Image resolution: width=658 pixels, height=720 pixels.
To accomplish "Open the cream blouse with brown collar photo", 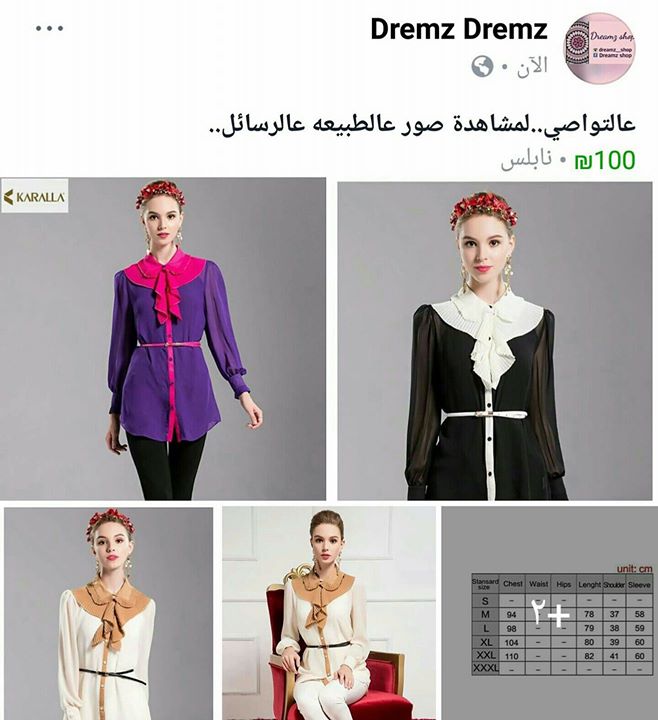I will click(x=108, y=612).
